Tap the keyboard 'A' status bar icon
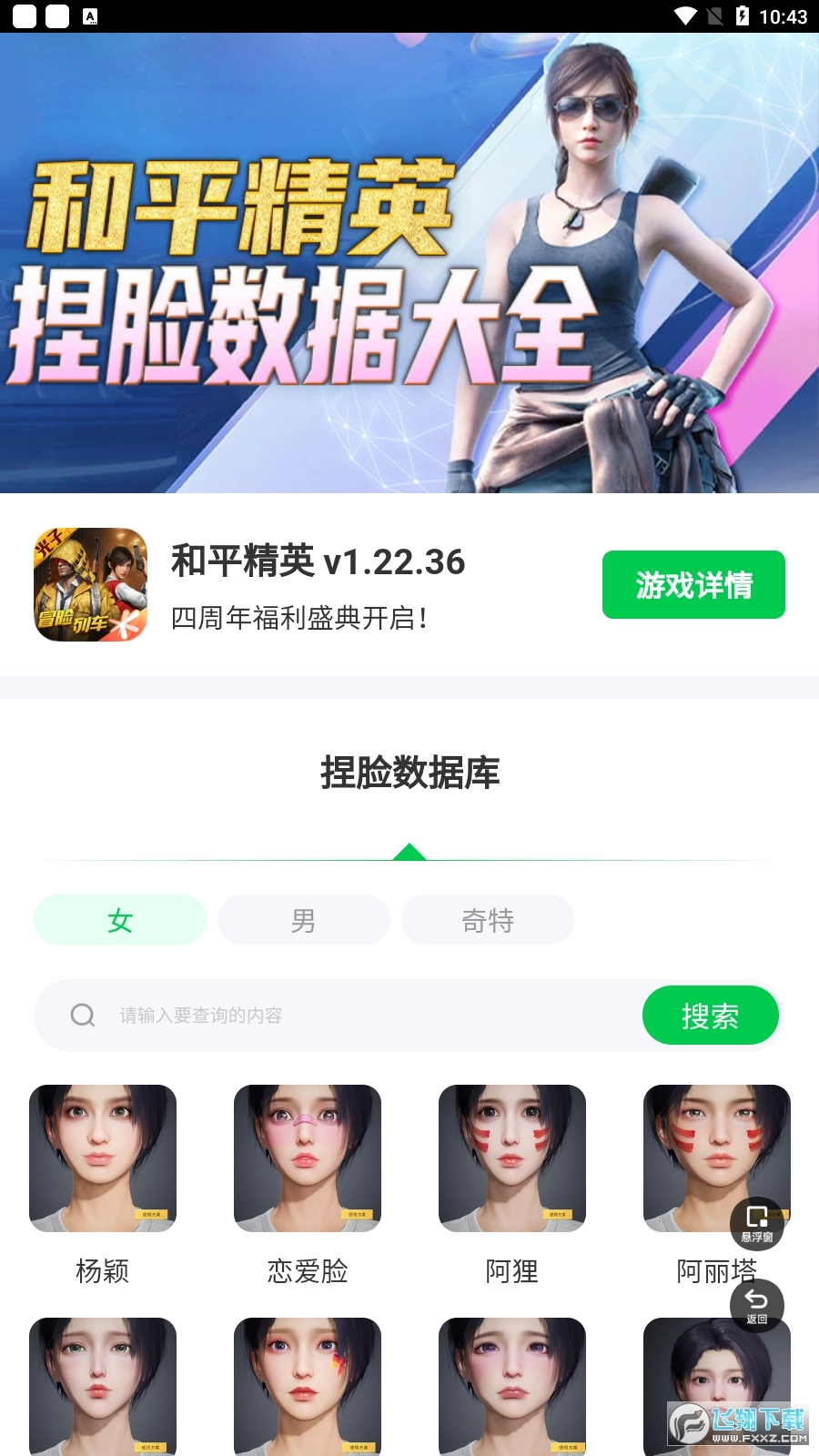819x1456 pixels. click(90, 15)
